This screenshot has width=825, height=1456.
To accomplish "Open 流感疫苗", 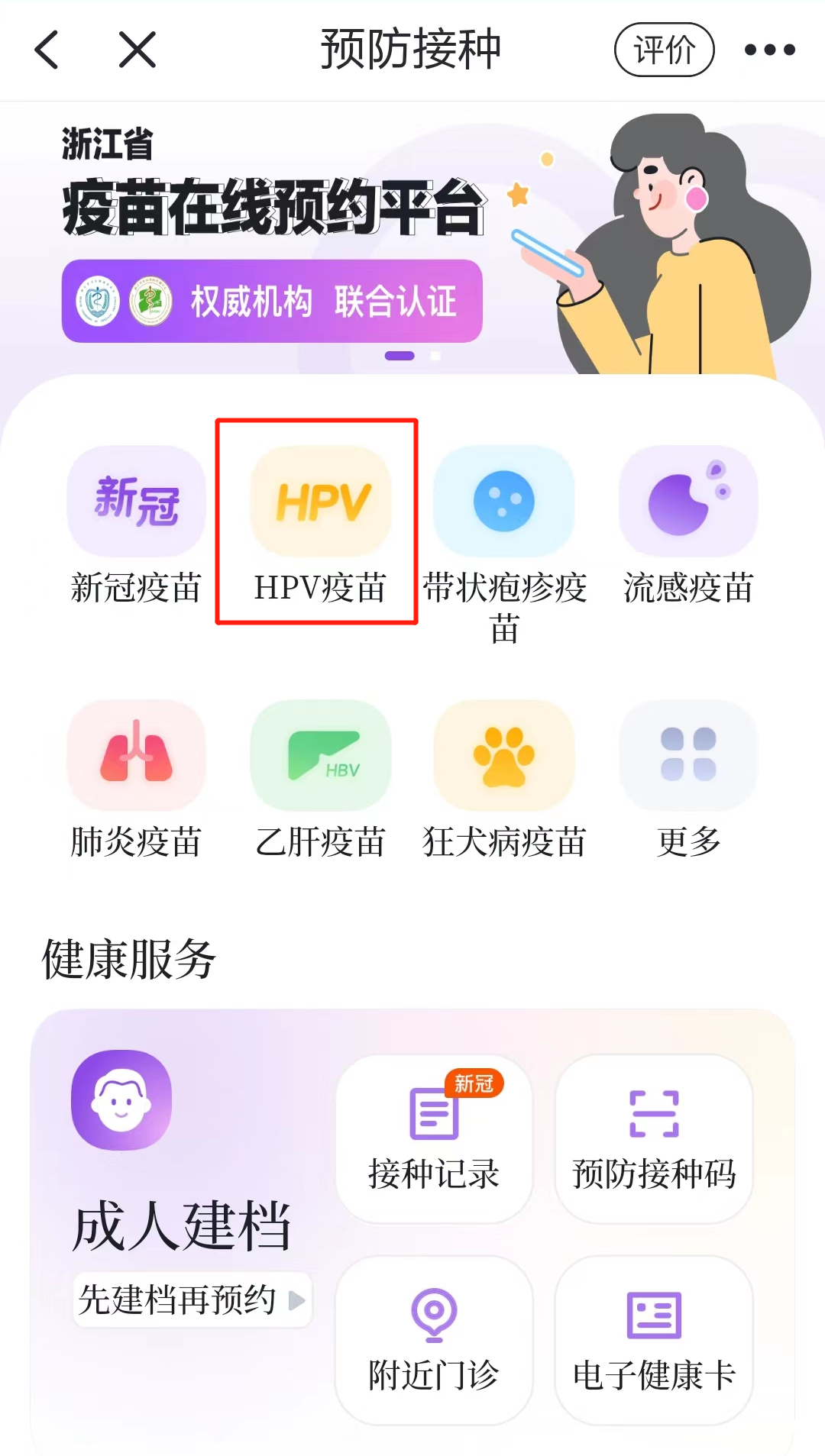I will [x=688, y=527].
